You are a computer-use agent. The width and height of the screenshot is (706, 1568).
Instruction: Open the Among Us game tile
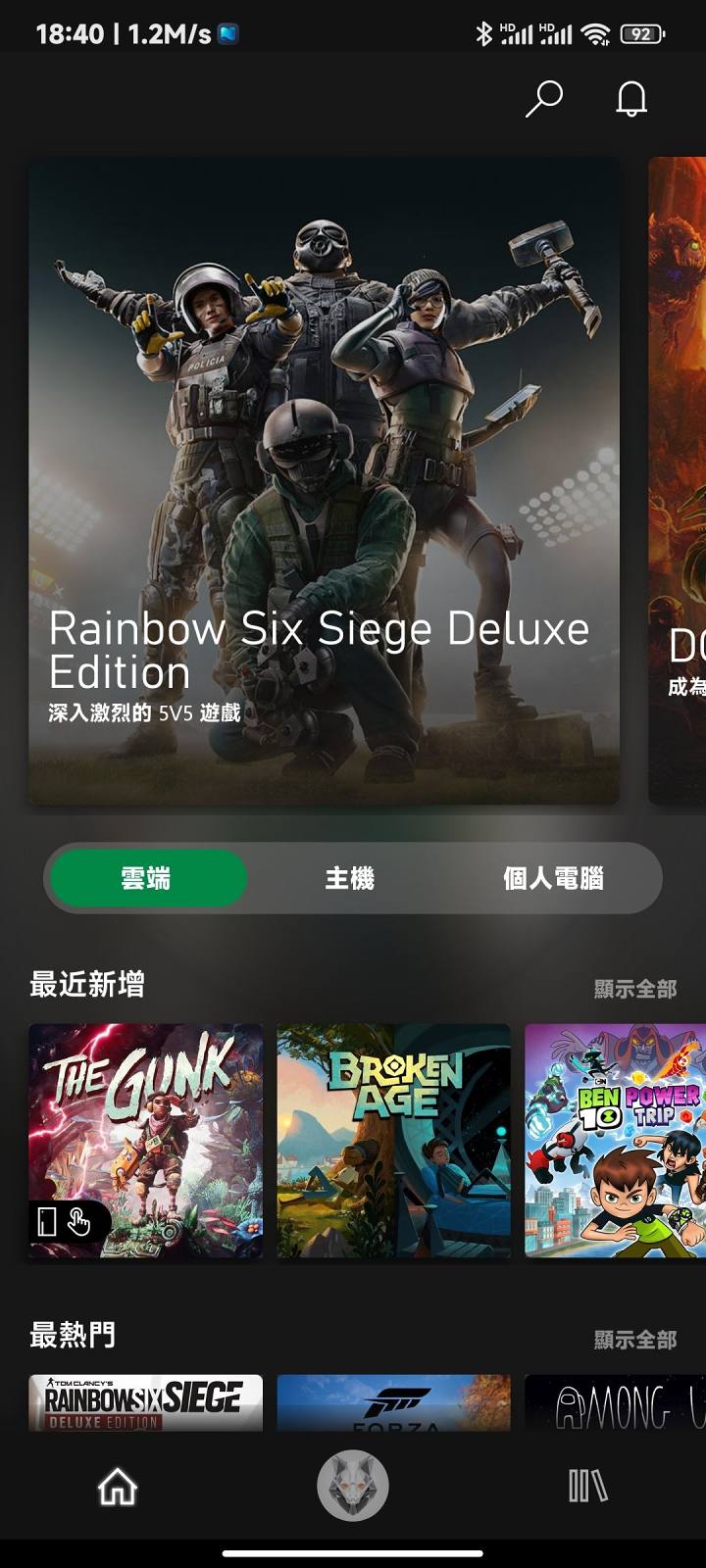tap(616, 1403)
